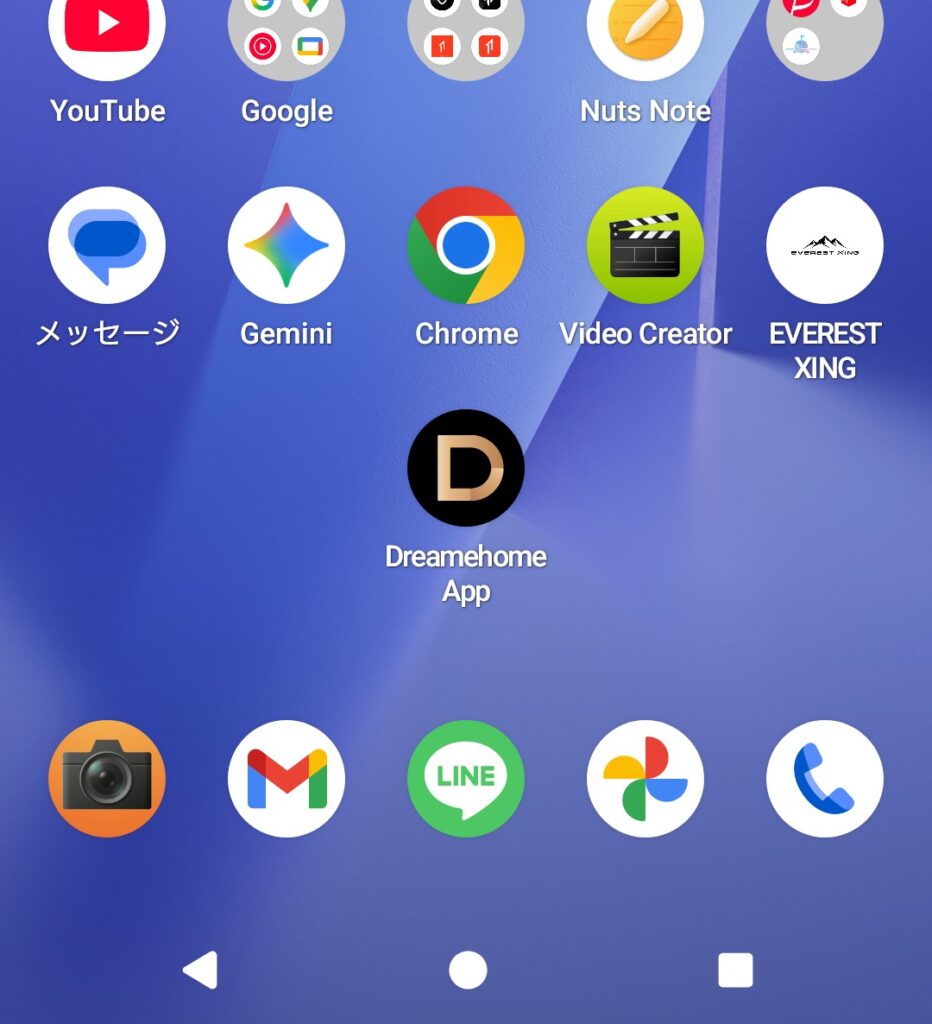Viewport: 932px width, 1024px height.
Task: View pictures in Google Photos
Action: point(645,779)
